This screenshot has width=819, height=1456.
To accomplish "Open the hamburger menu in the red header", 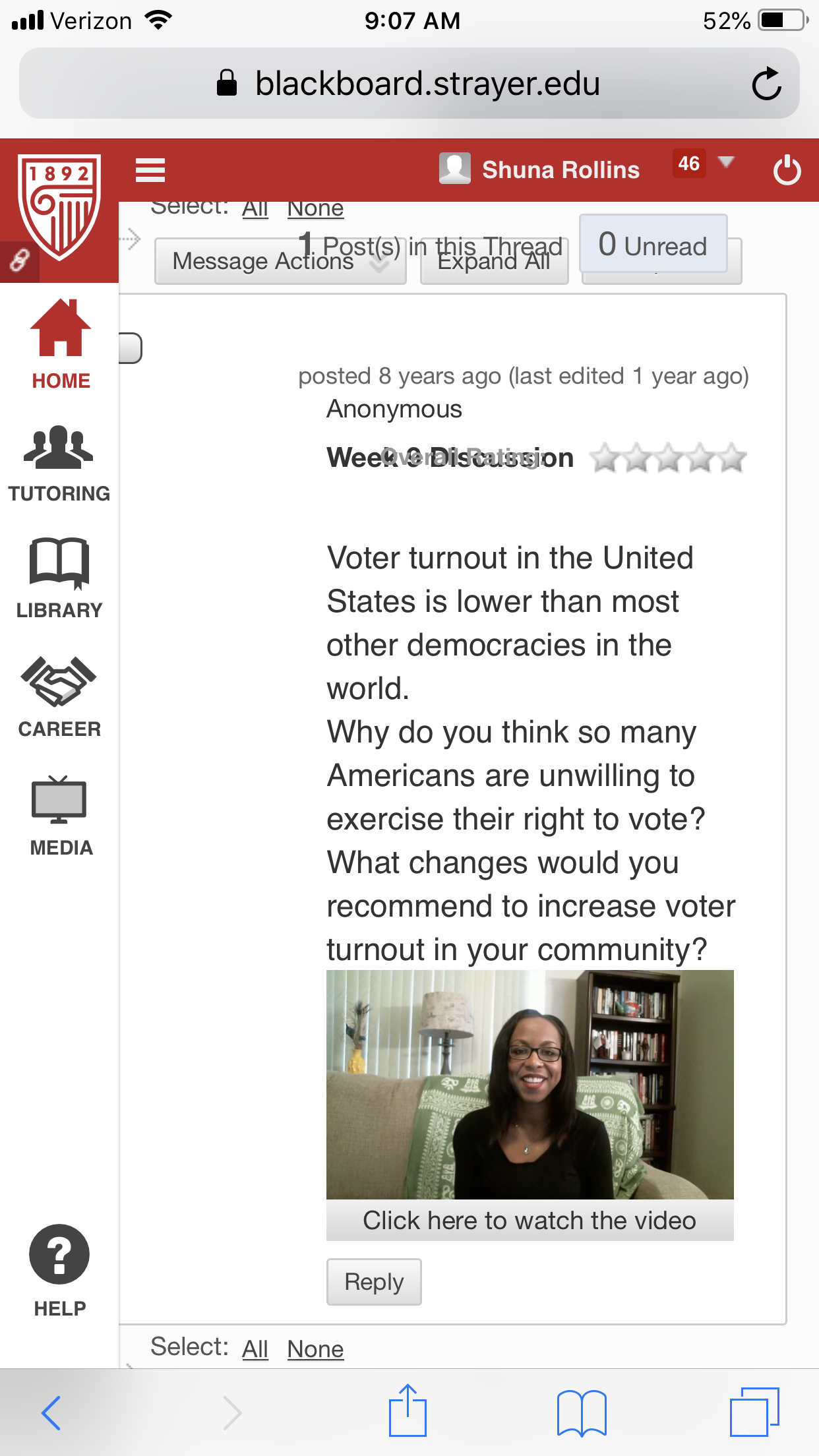I will [x=150, y=170].
